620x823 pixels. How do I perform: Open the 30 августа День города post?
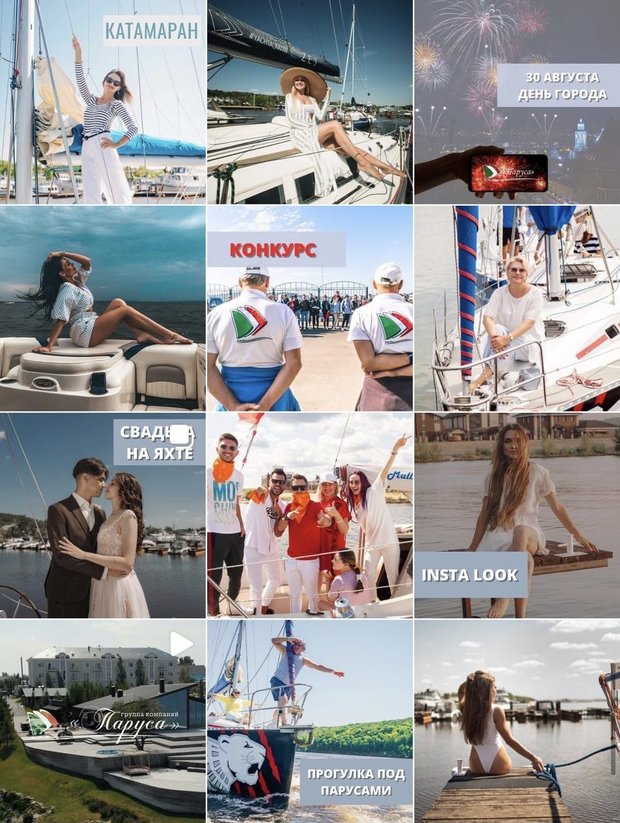tap(516, 100)
